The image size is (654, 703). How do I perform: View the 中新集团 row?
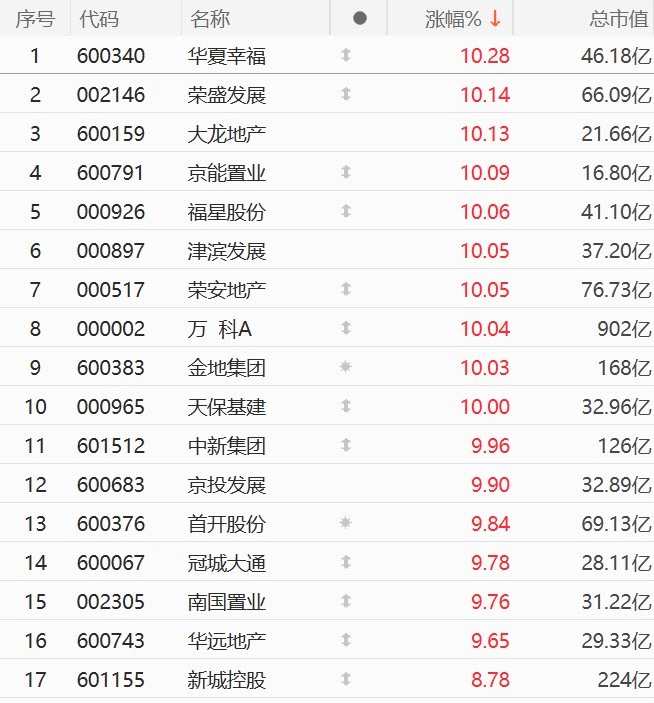[x=226, y=446]
